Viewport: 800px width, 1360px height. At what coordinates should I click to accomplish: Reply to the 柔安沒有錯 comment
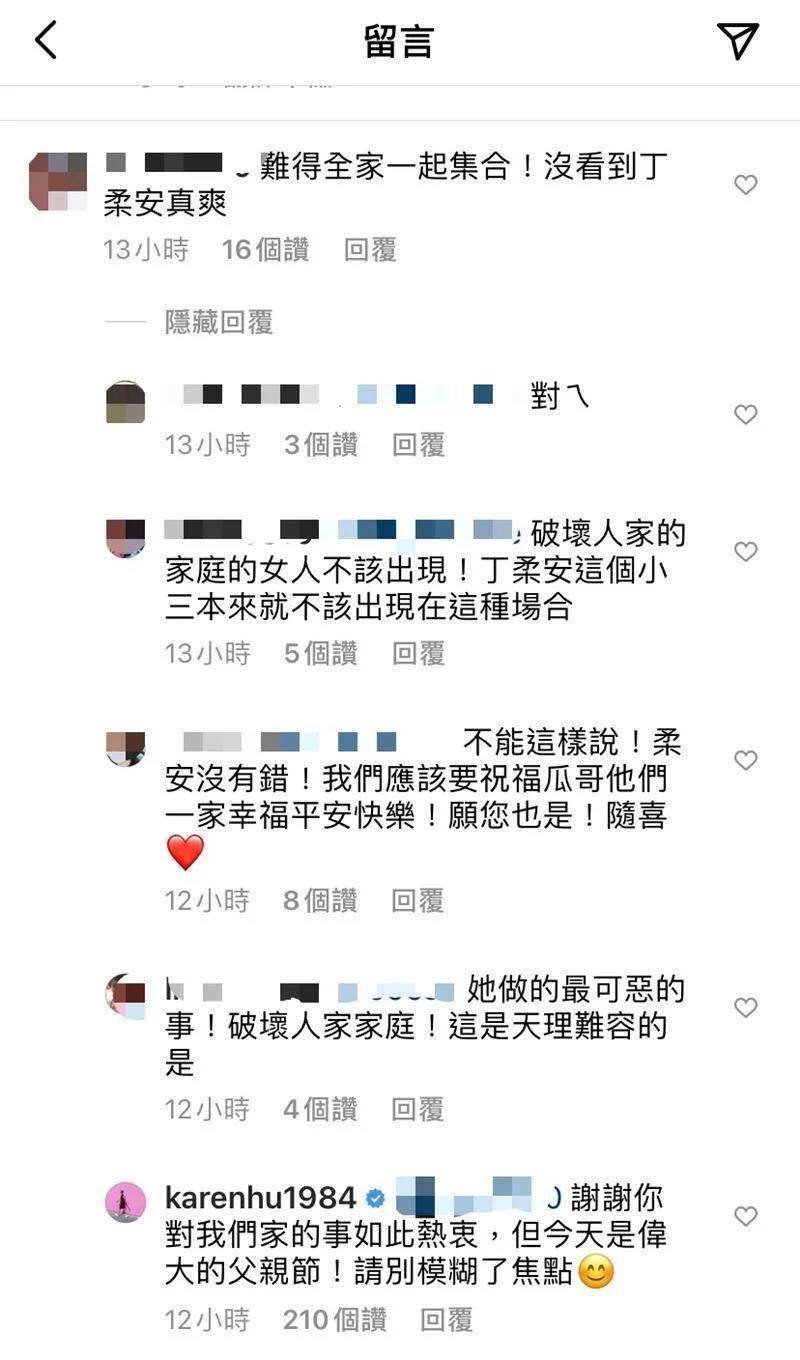(418, 901)
